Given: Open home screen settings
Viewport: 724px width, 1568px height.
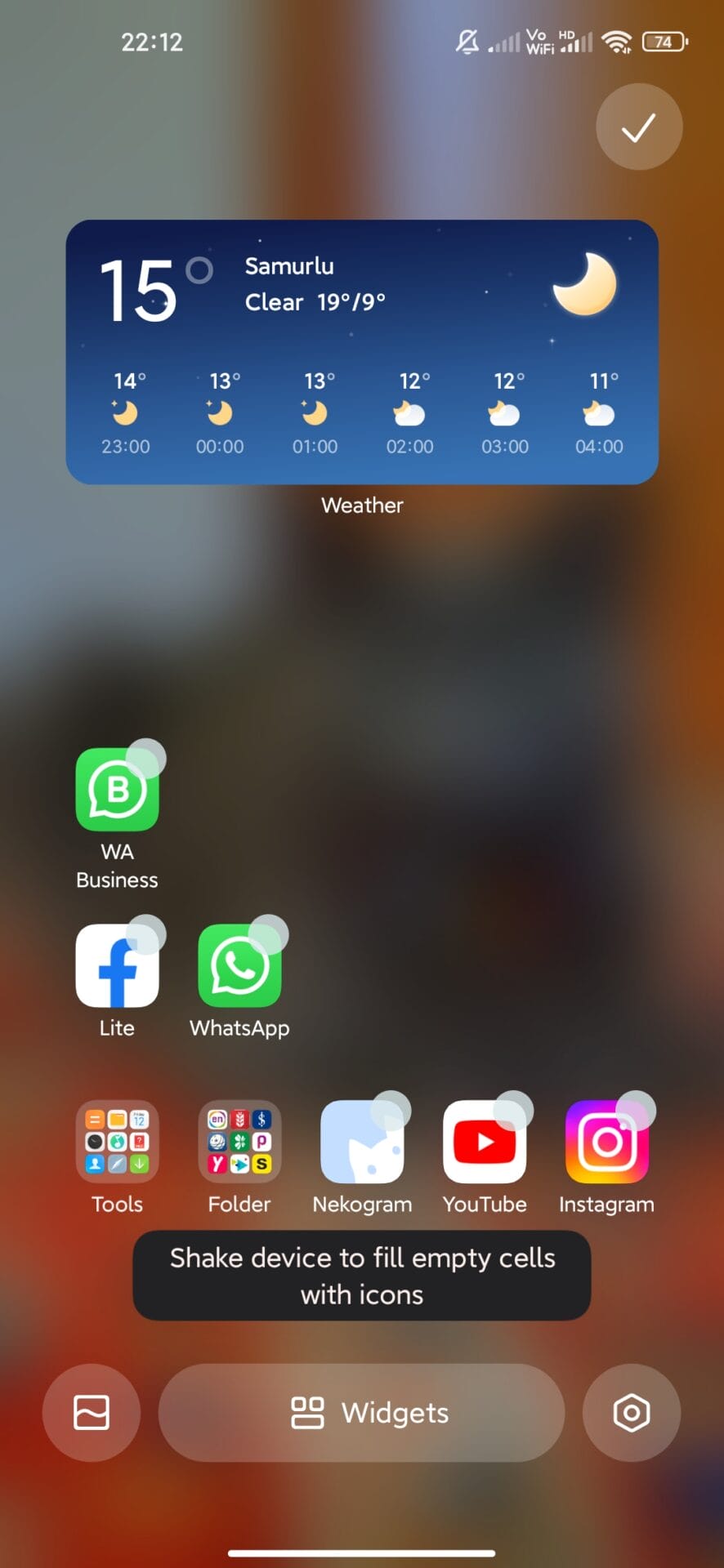Looking at the screenshot, I should 631,1412.
